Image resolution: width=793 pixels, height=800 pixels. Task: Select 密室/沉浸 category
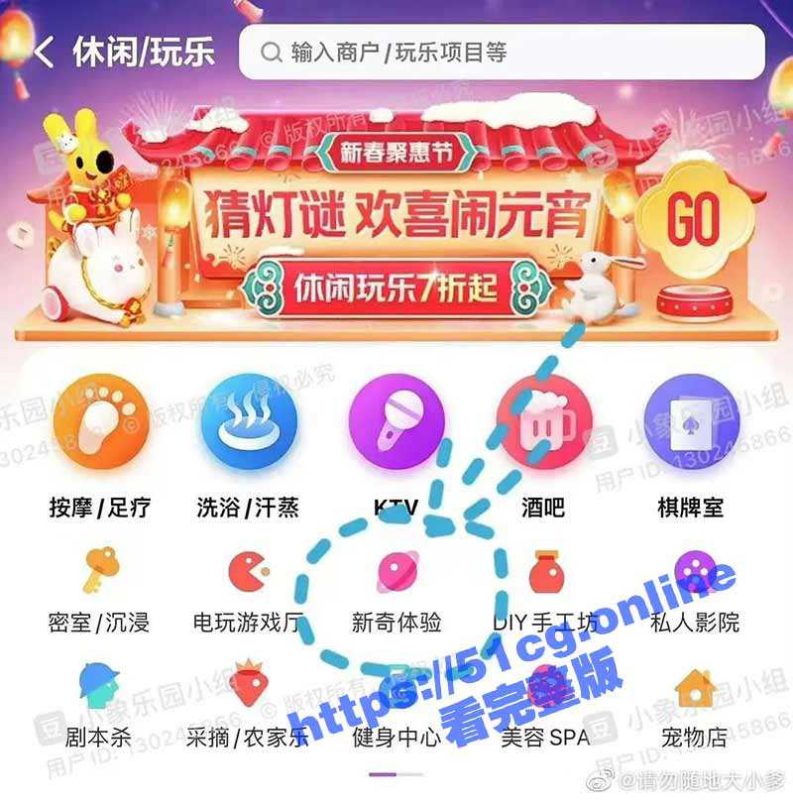[99, 590]
